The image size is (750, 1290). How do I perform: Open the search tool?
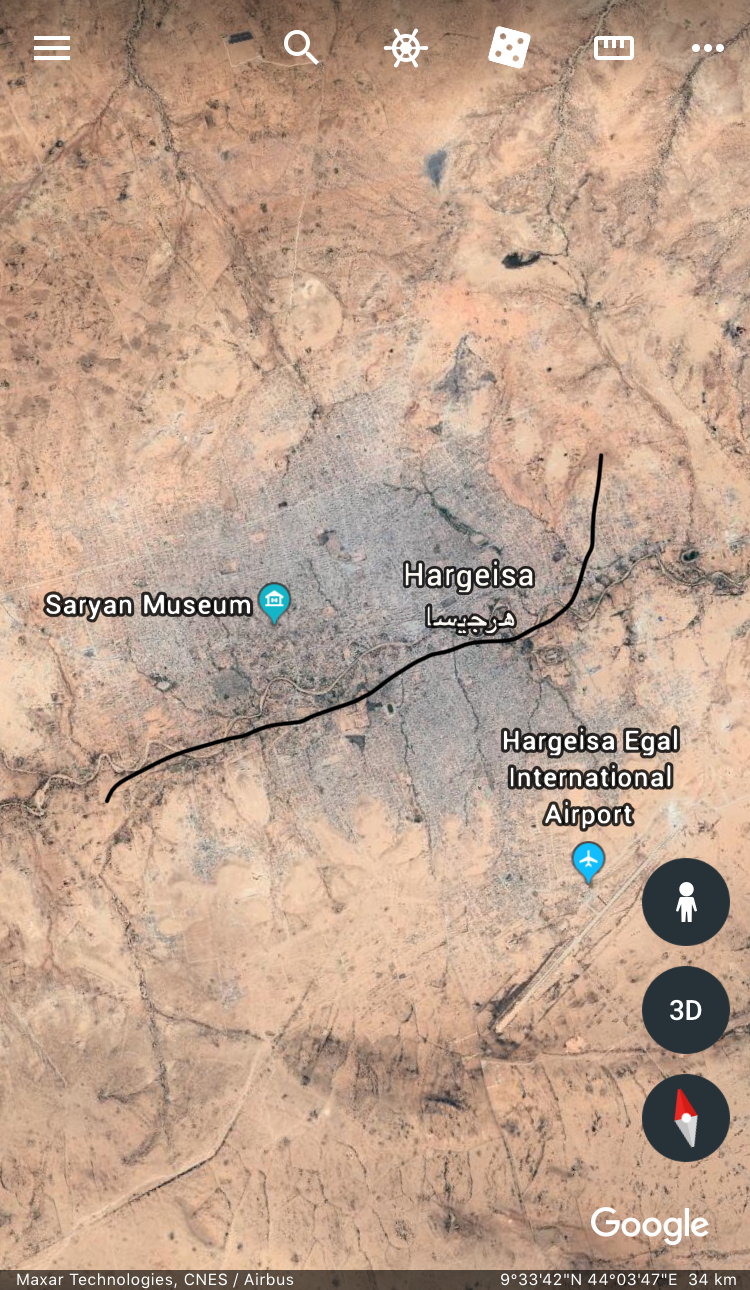pos(300,47)
